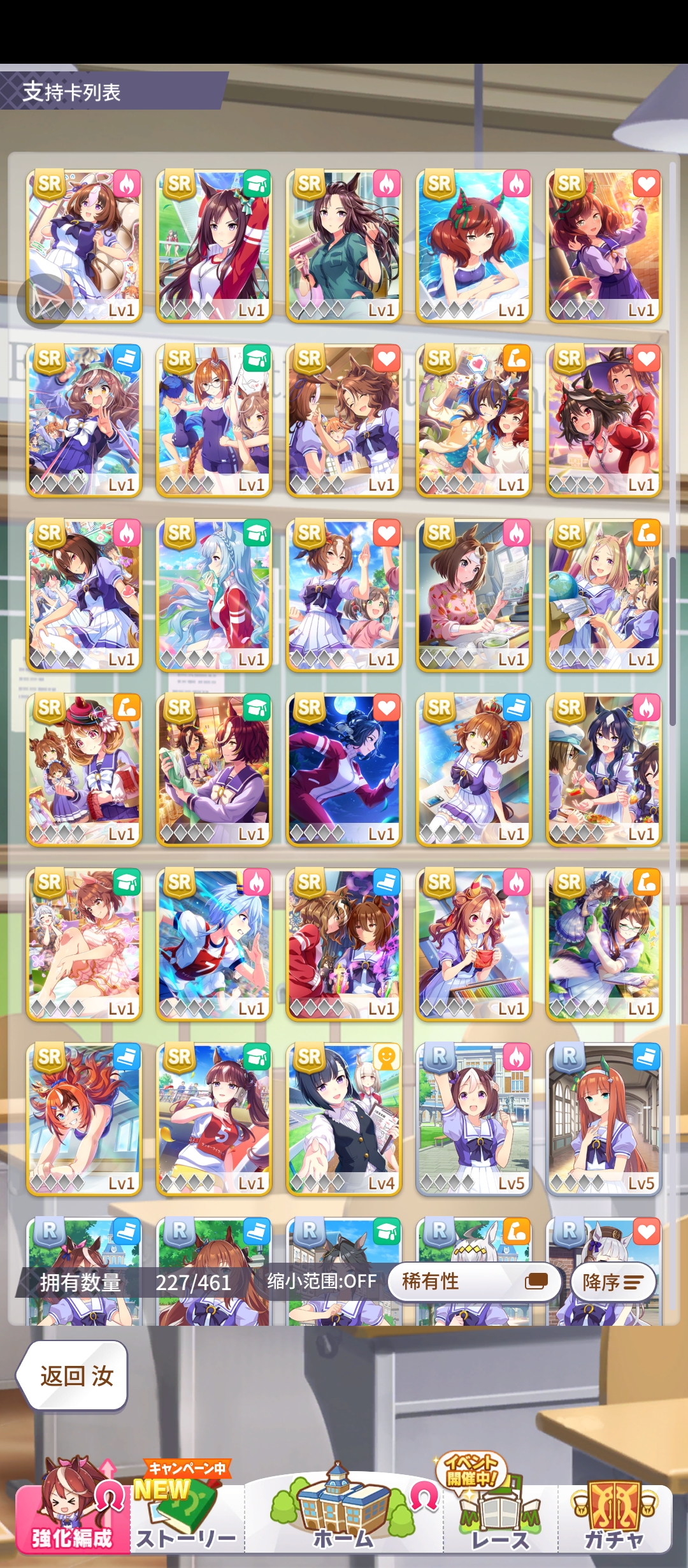Select the SR blonde girl with globe card

click(x=603, y=595)
